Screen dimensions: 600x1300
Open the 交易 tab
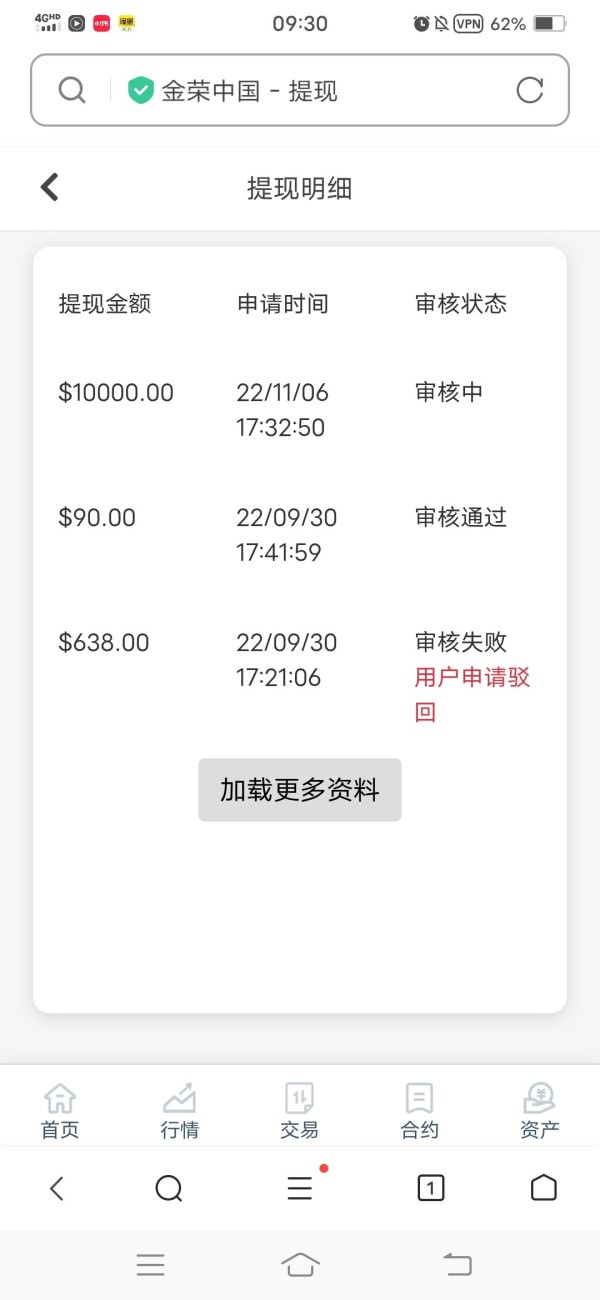click(x=300, y=1111)
